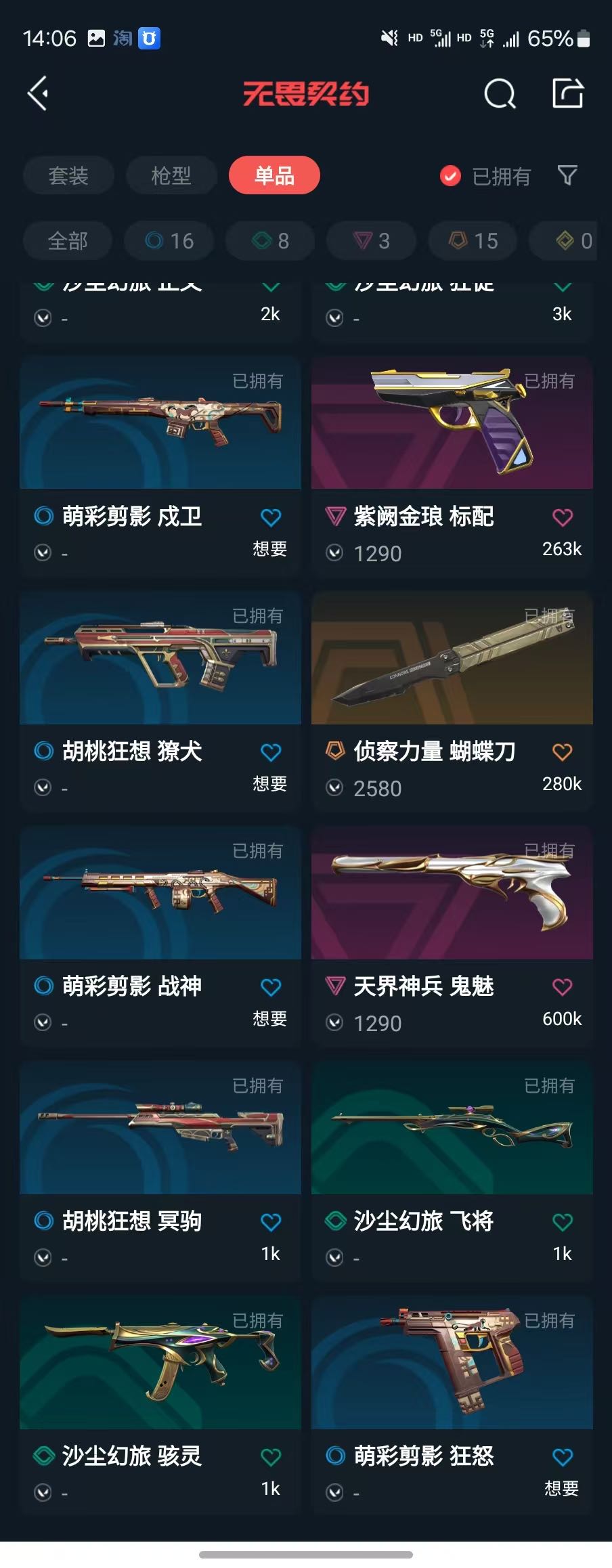Tap the want heart on 萌彩剪影 狂怒
Image resolution: width=612 pixels, height=1568 pixels.
click(x=563, y=1457)
